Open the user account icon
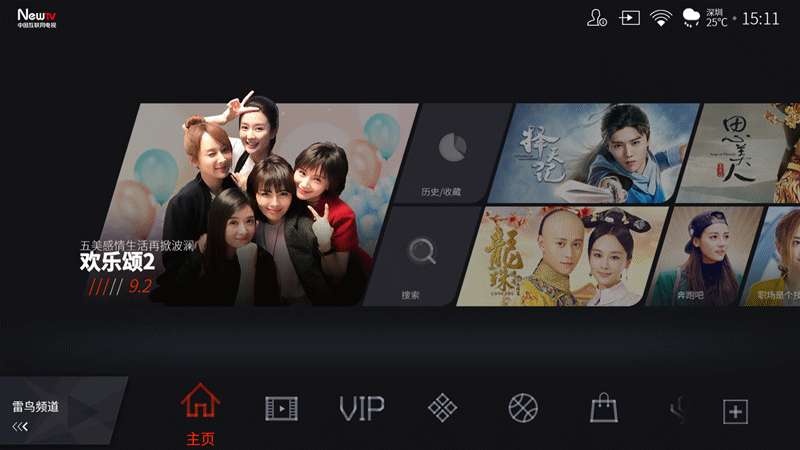 point(598,18)
